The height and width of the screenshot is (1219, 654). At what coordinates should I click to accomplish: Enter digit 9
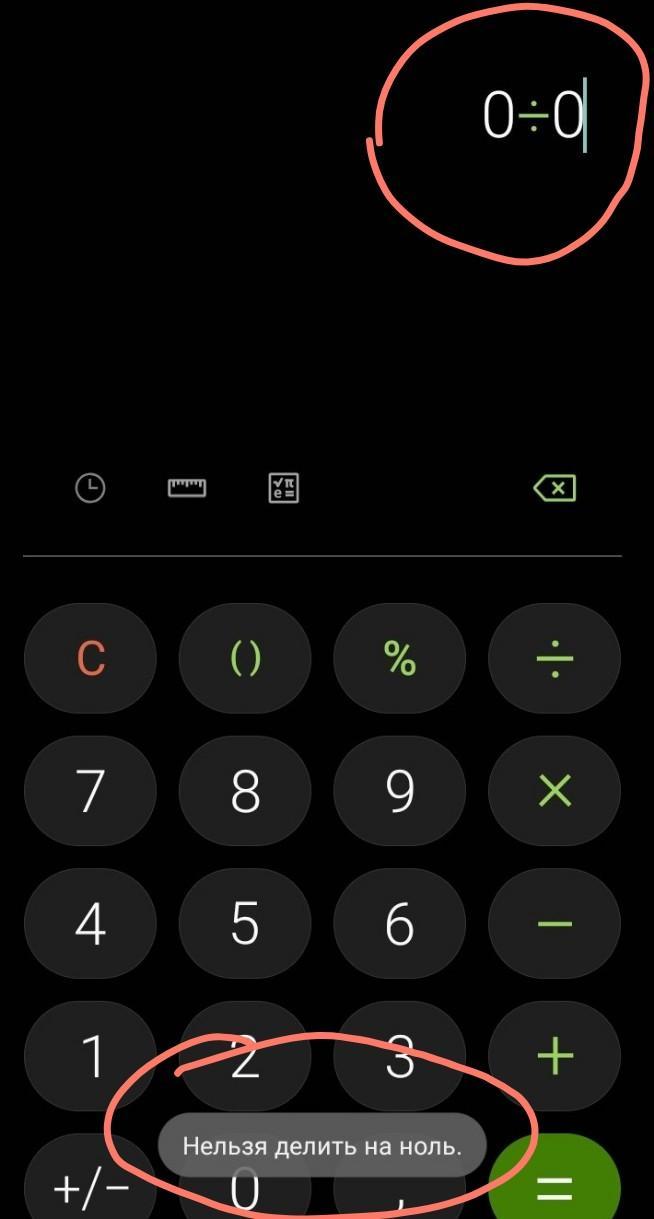click(x=400, y=792)
